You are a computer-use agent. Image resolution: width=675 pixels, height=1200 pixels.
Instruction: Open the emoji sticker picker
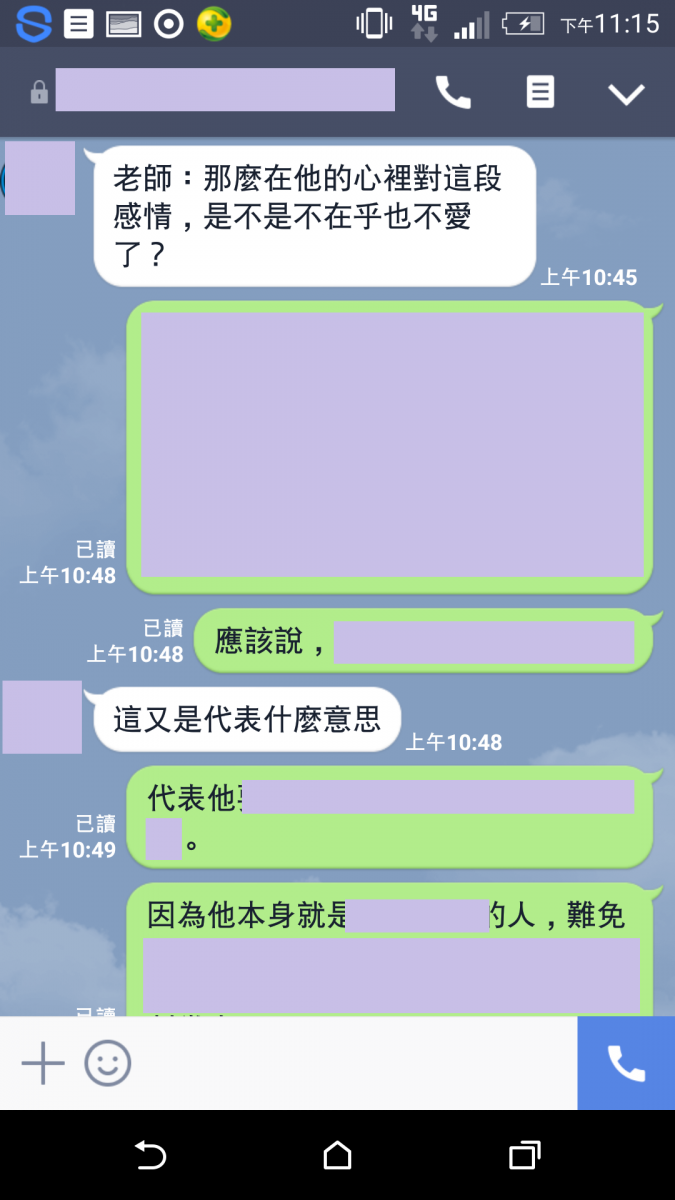(x=108, y=1063)
